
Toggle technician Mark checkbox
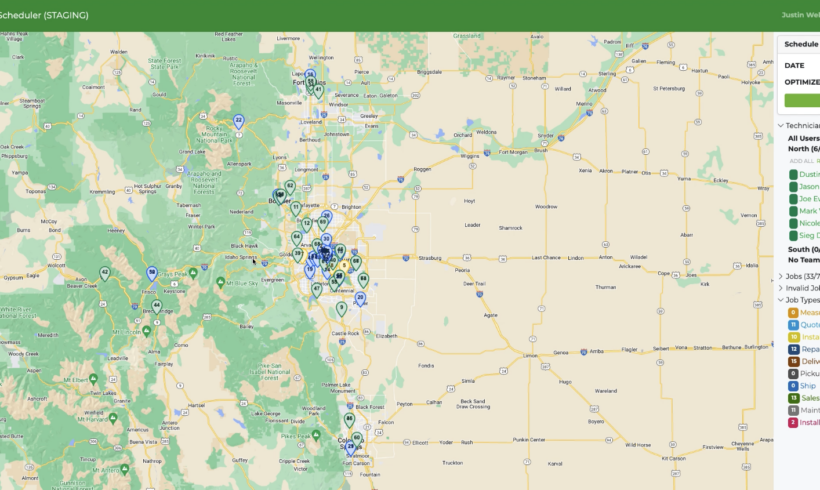click(794, 211)
